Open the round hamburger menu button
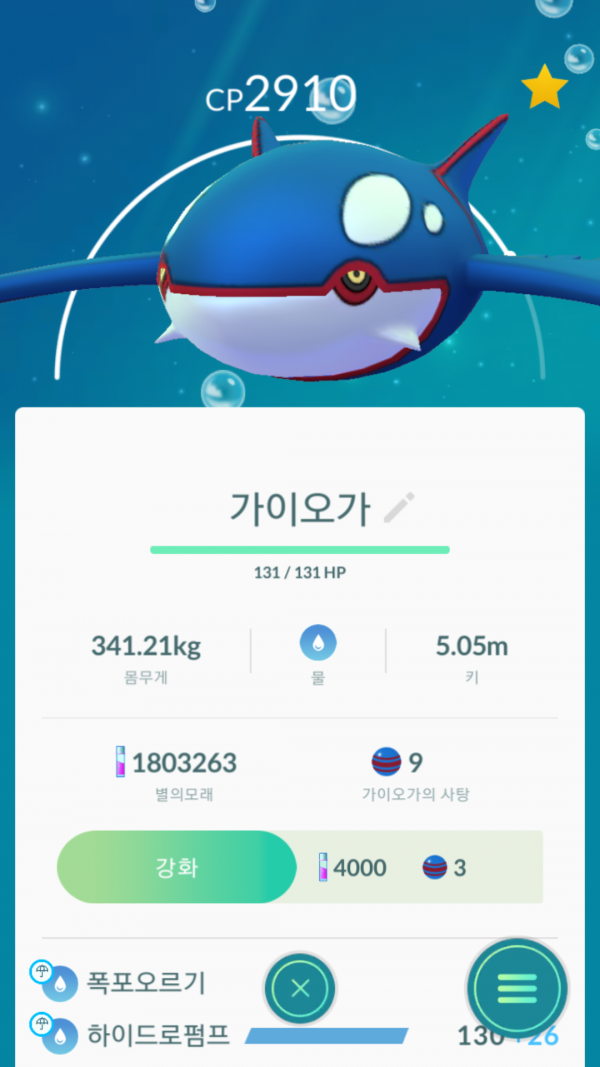Image resolution: width=600 pixels, height=1067 pixels. tap(517, 989)
